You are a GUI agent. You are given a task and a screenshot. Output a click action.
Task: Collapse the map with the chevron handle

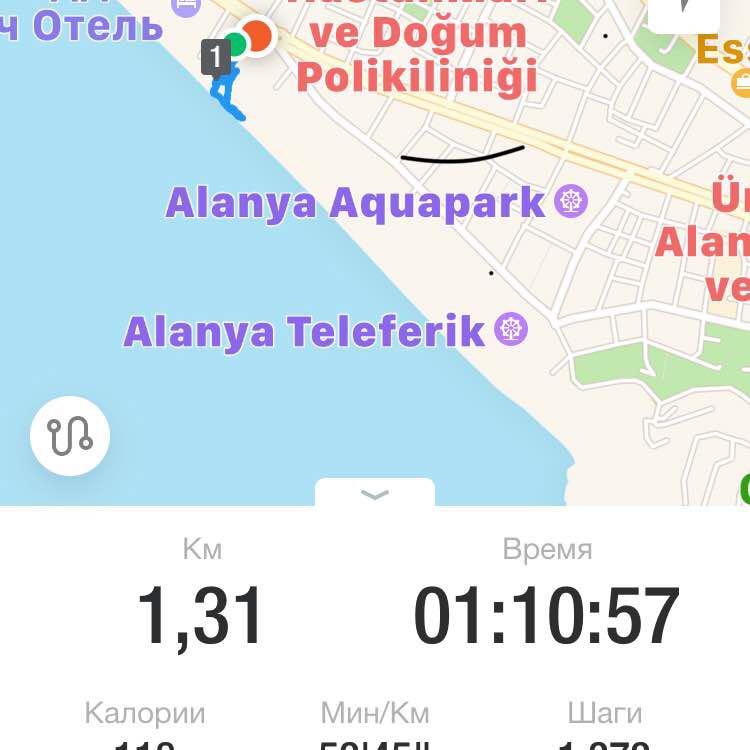(x=375, y=494)
